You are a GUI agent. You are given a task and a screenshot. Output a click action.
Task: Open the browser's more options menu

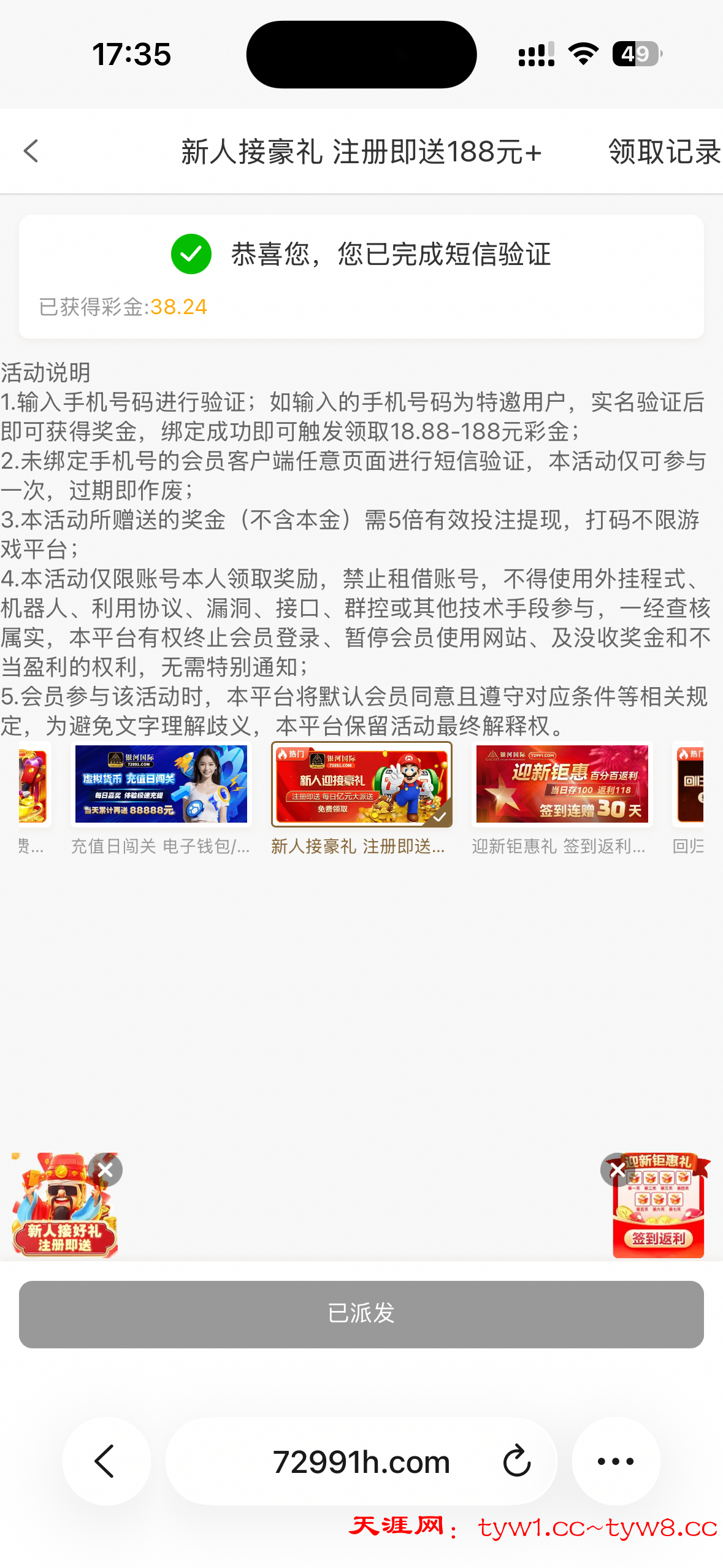pyautogui.click(x=616, y=1461)
